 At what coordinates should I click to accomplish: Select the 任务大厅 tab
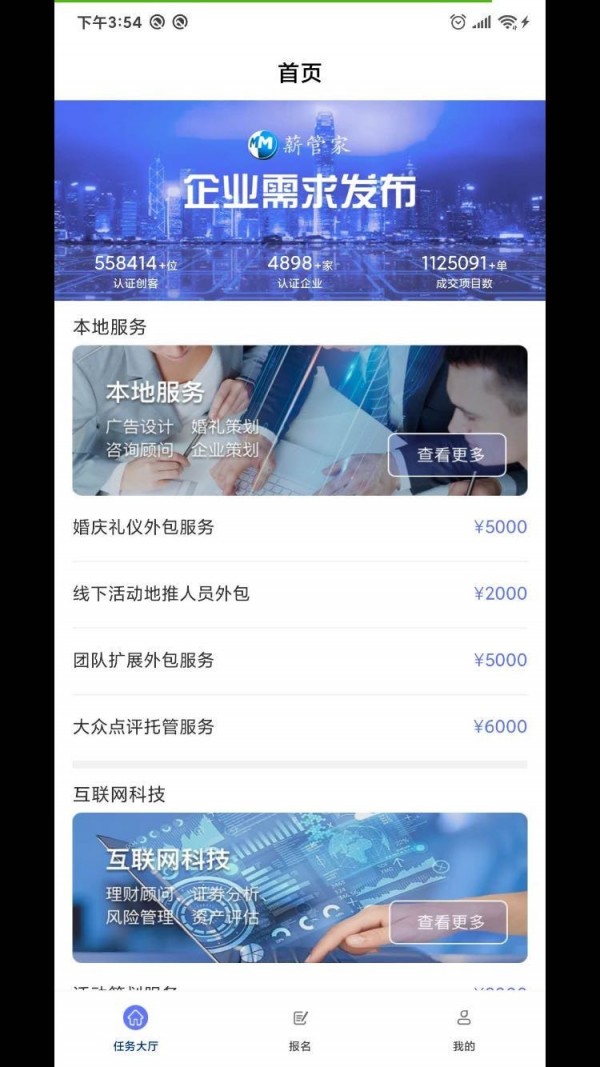click(135, 1029)
